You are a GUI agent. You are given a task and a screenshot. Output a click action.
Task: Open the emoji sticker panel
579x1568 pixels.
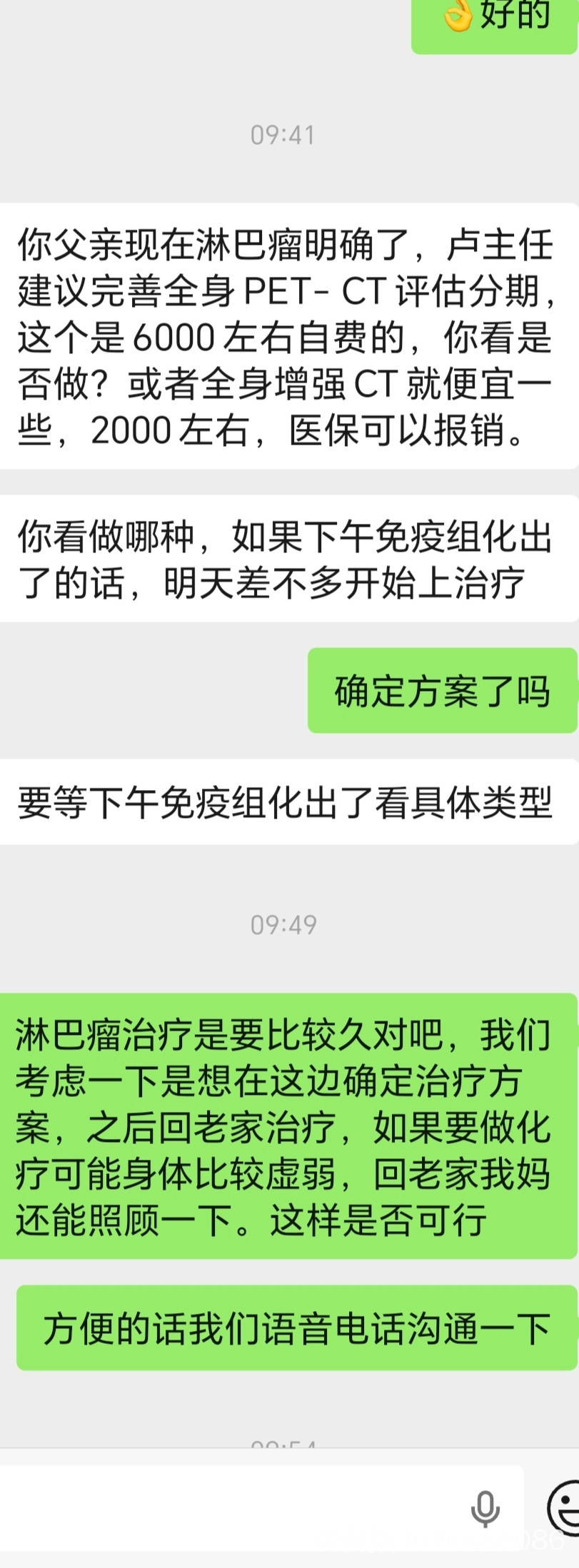click(565, 1507)
